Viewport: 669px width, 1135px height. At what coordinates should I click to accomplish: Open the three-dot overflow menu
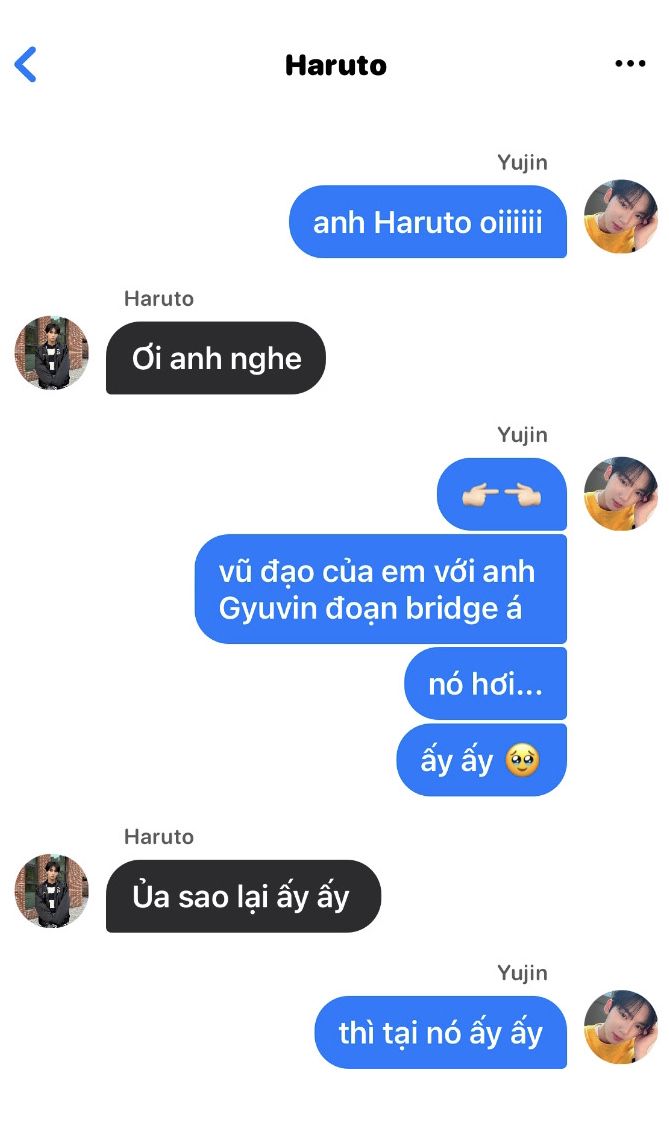[630, 64]
